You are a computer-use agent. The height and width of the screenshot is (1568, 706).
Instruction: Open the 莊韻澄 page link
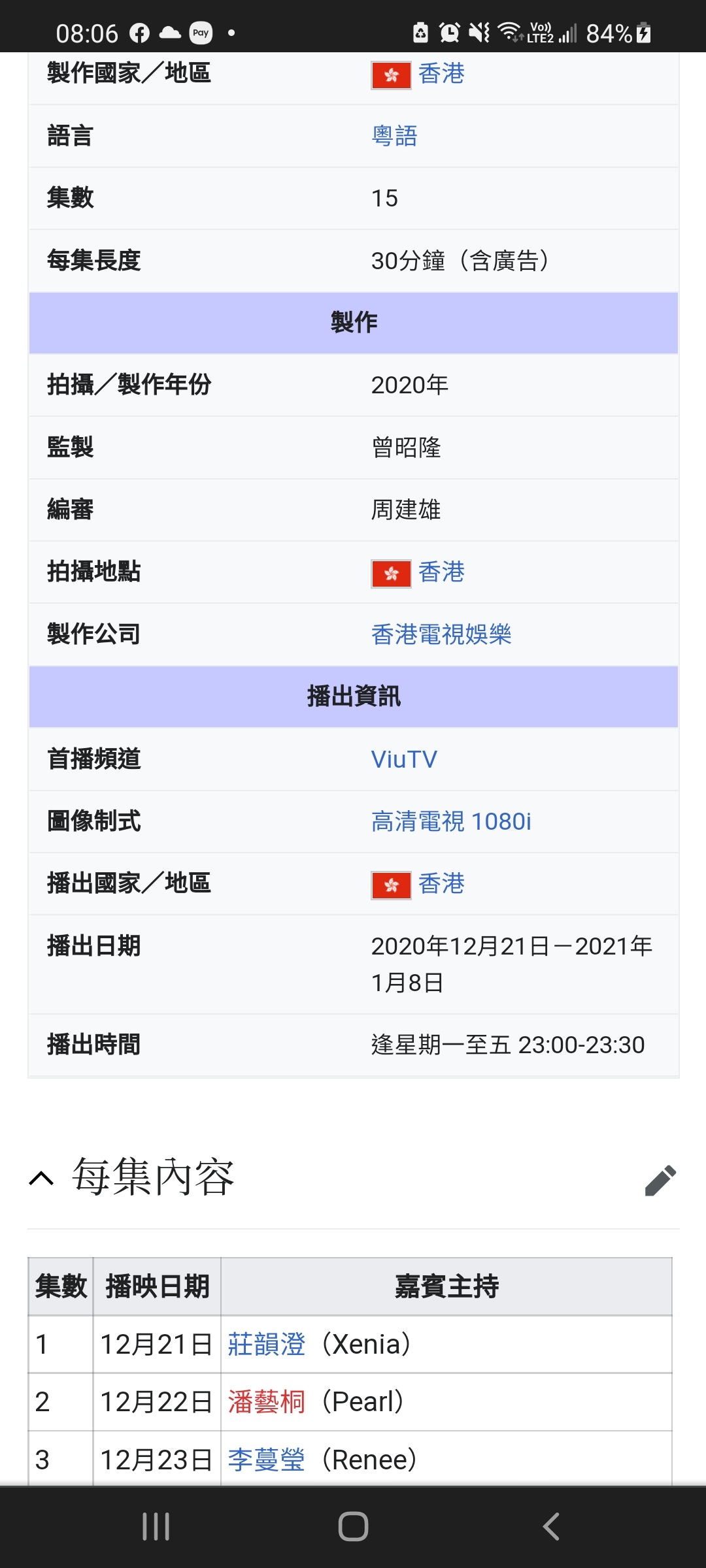tap(267, 1345)
